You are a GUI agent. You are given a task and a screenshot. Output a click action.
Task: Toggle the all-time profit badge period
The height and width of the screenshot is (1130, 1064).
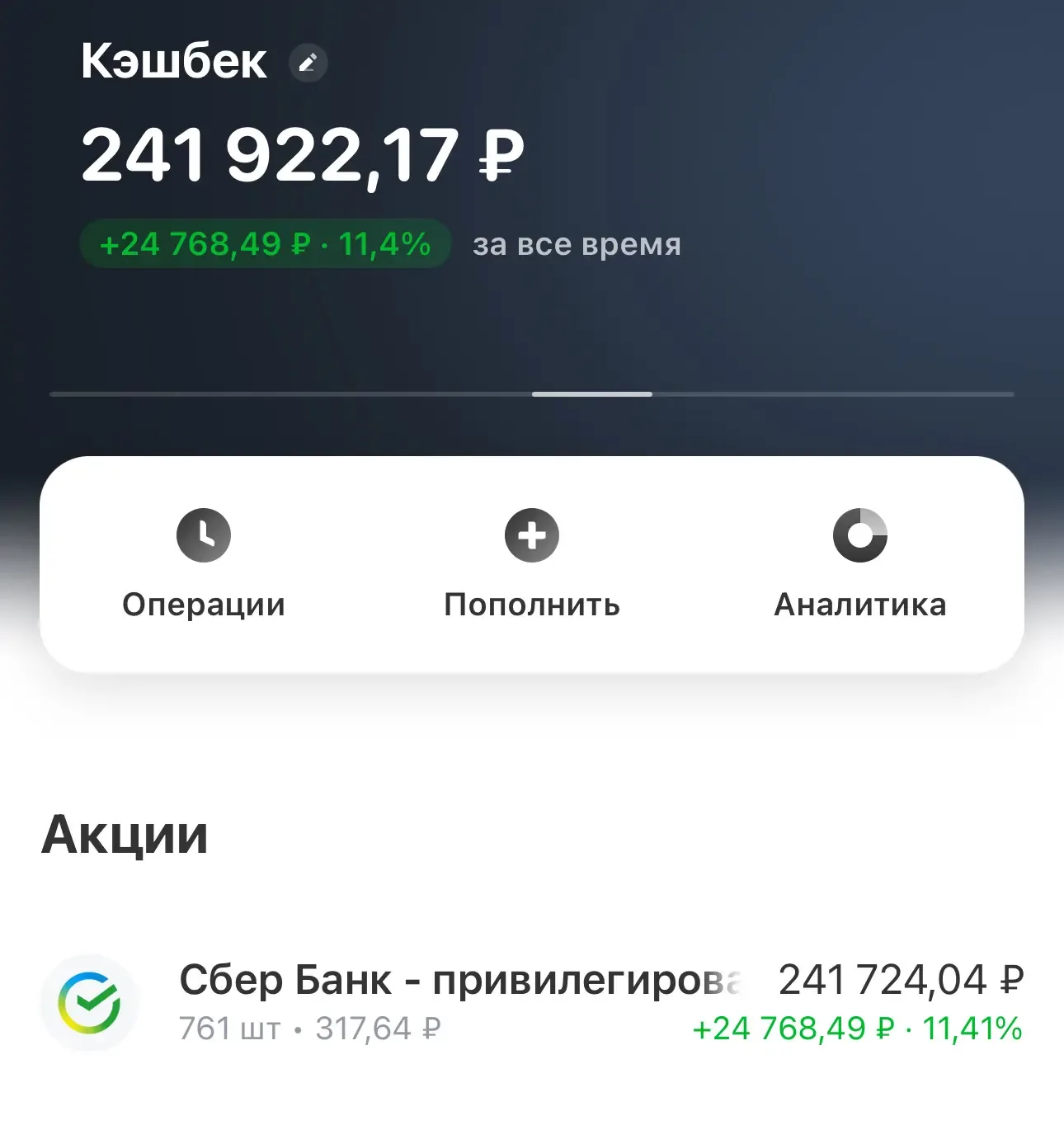tap(266, 244)
